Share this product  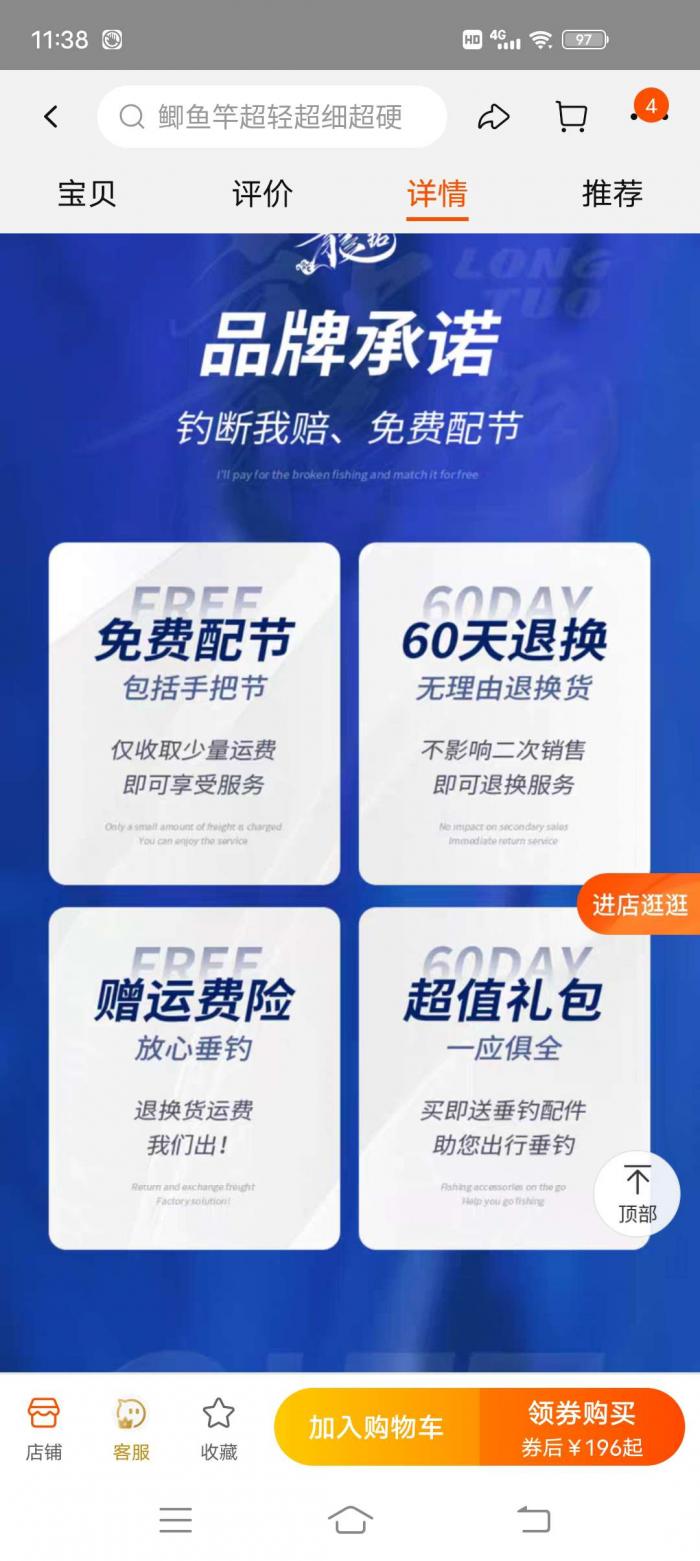pyautogui.click(x=493, y=117)
